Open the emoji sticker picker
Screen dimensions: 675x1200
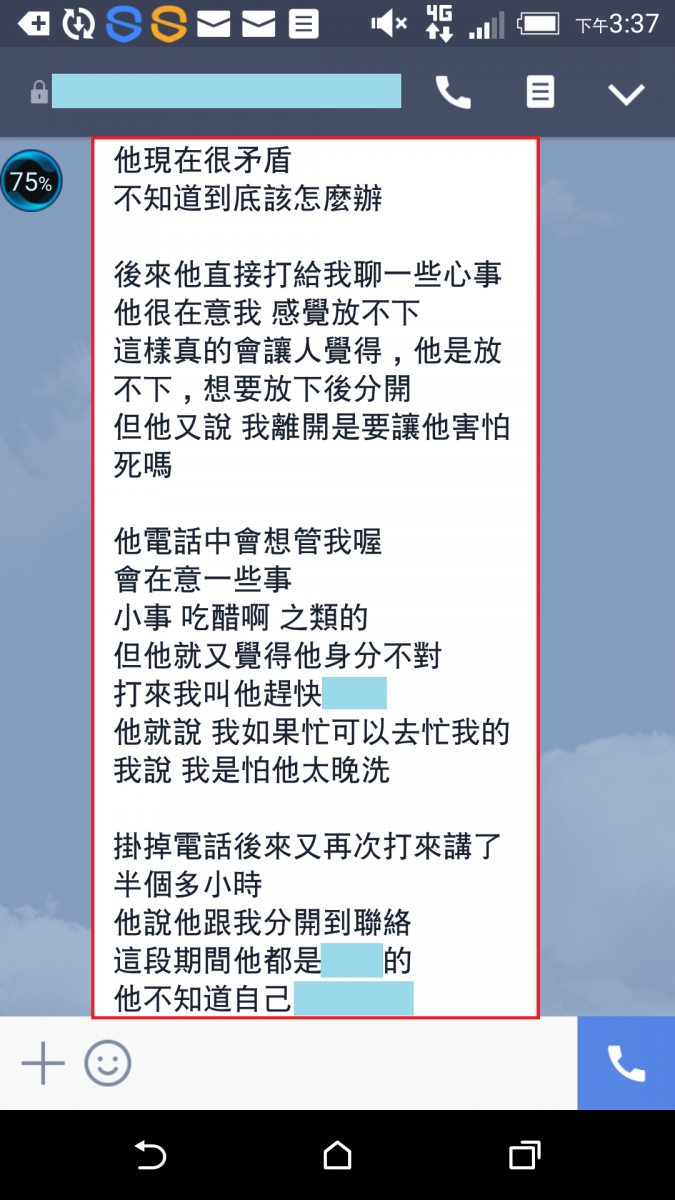click(x=107, y=1063)
